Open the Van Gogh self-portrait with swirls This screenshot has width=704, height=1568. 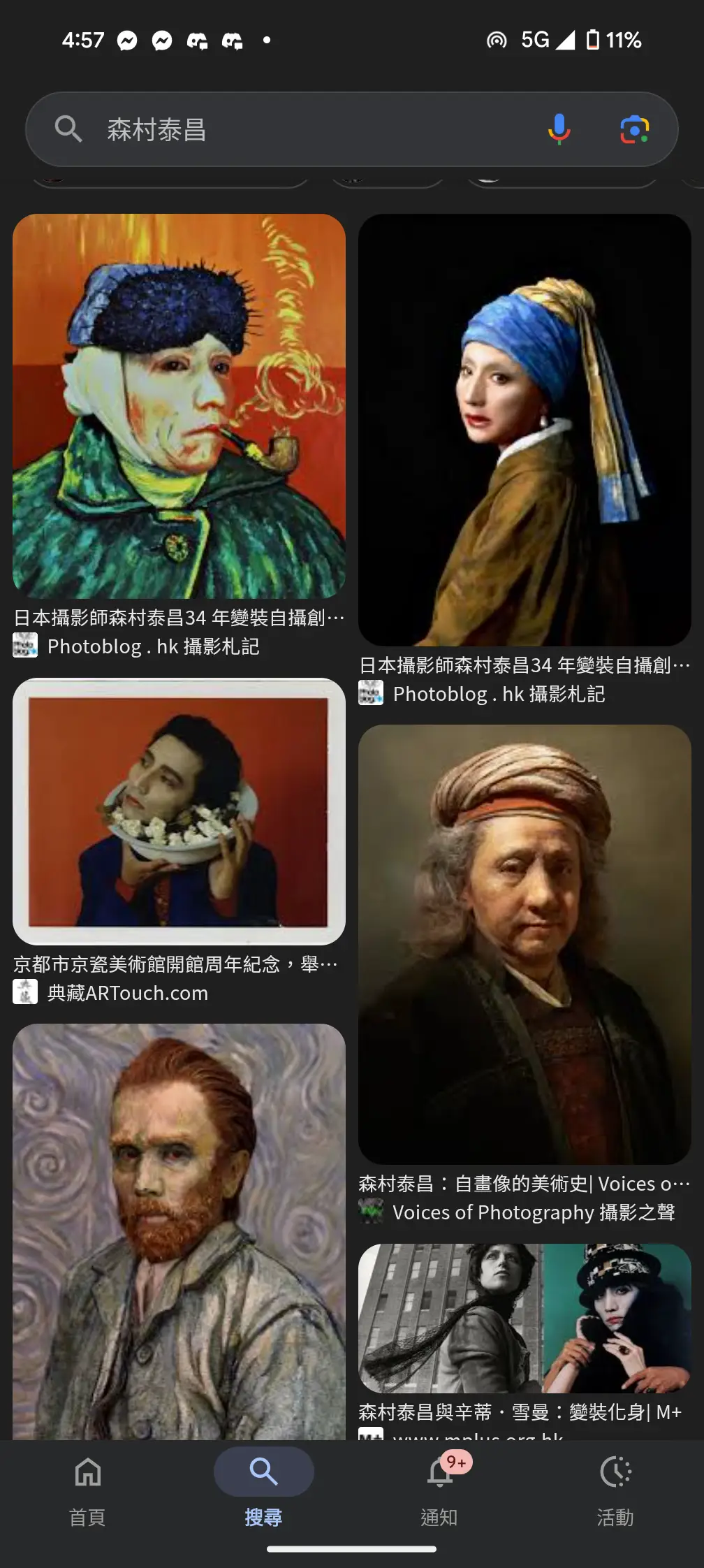[x=179, y=1230]
